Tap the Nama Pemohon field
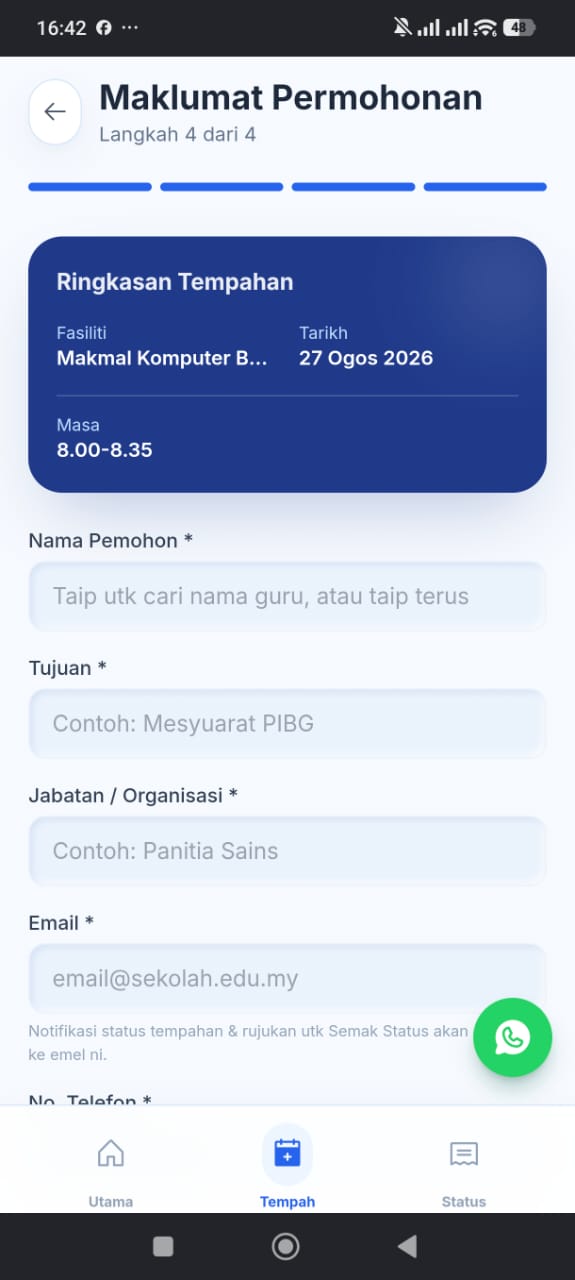This screenshot has height=1280, width=575. (287, 596)
